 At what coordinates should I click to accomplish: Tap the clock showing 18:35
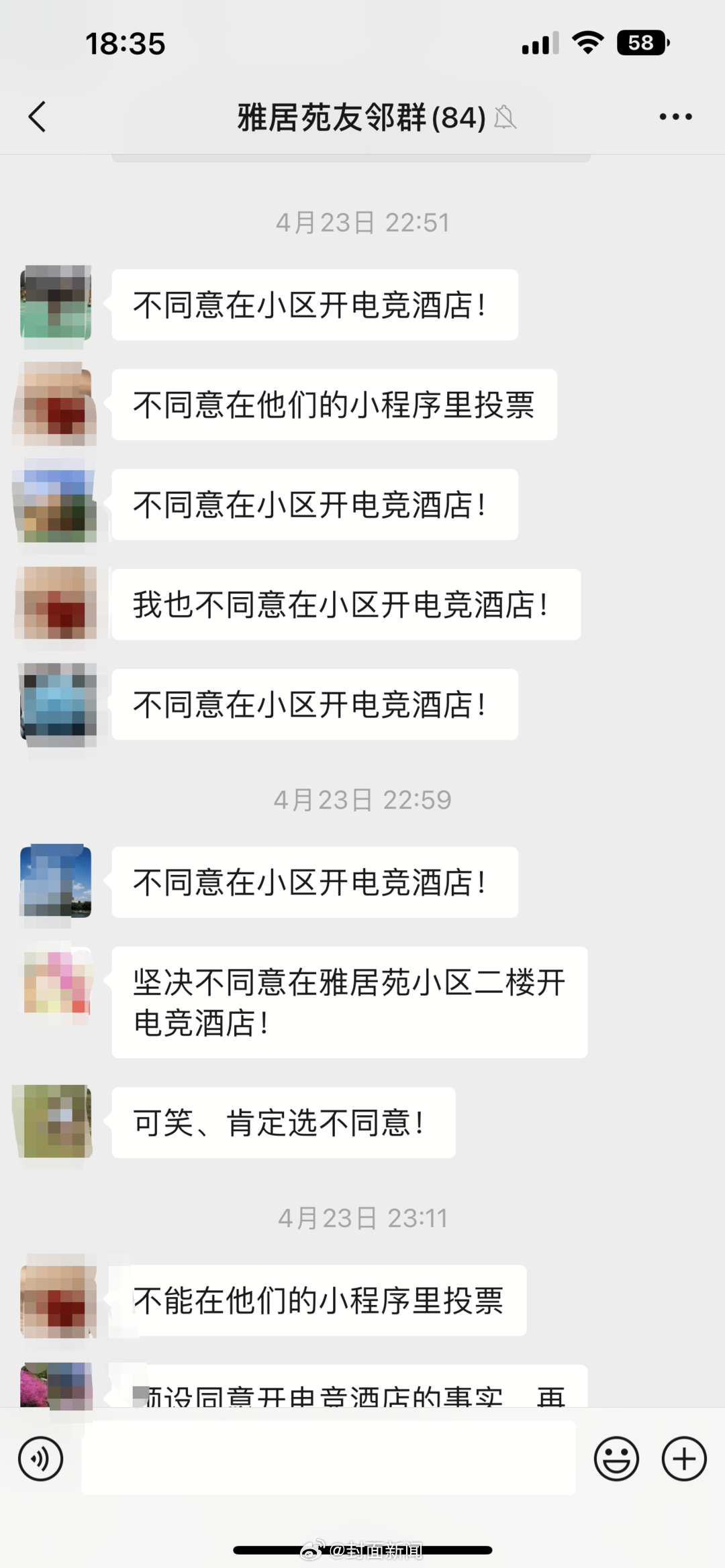124,42
